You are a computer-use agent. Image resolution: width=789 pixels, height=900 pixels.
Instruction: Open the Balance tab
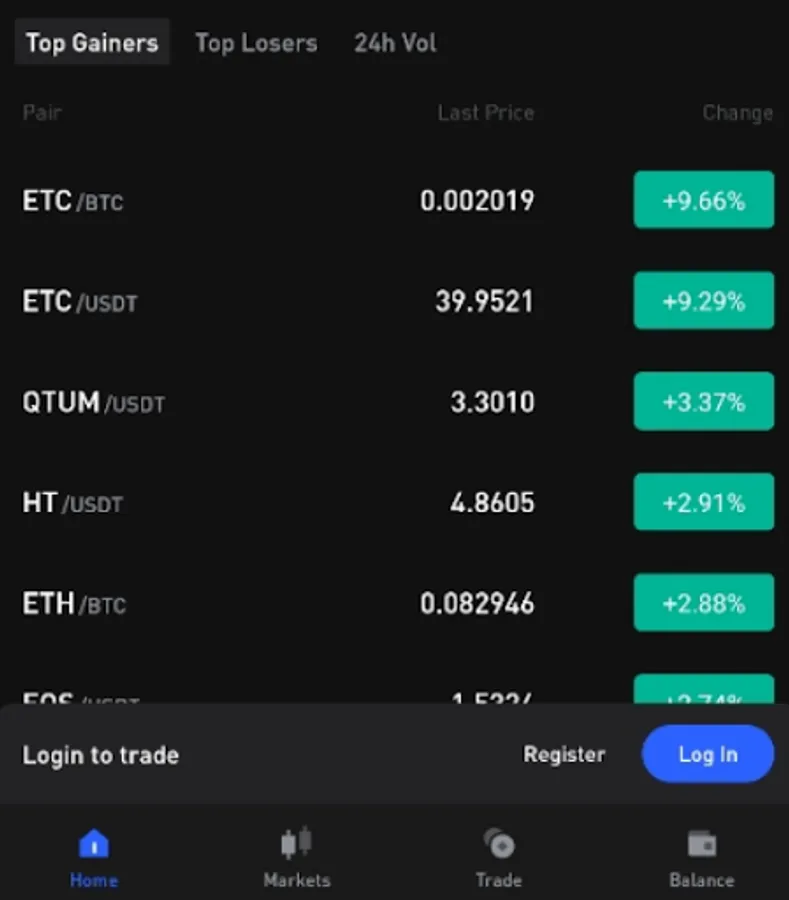click(701, 858)
